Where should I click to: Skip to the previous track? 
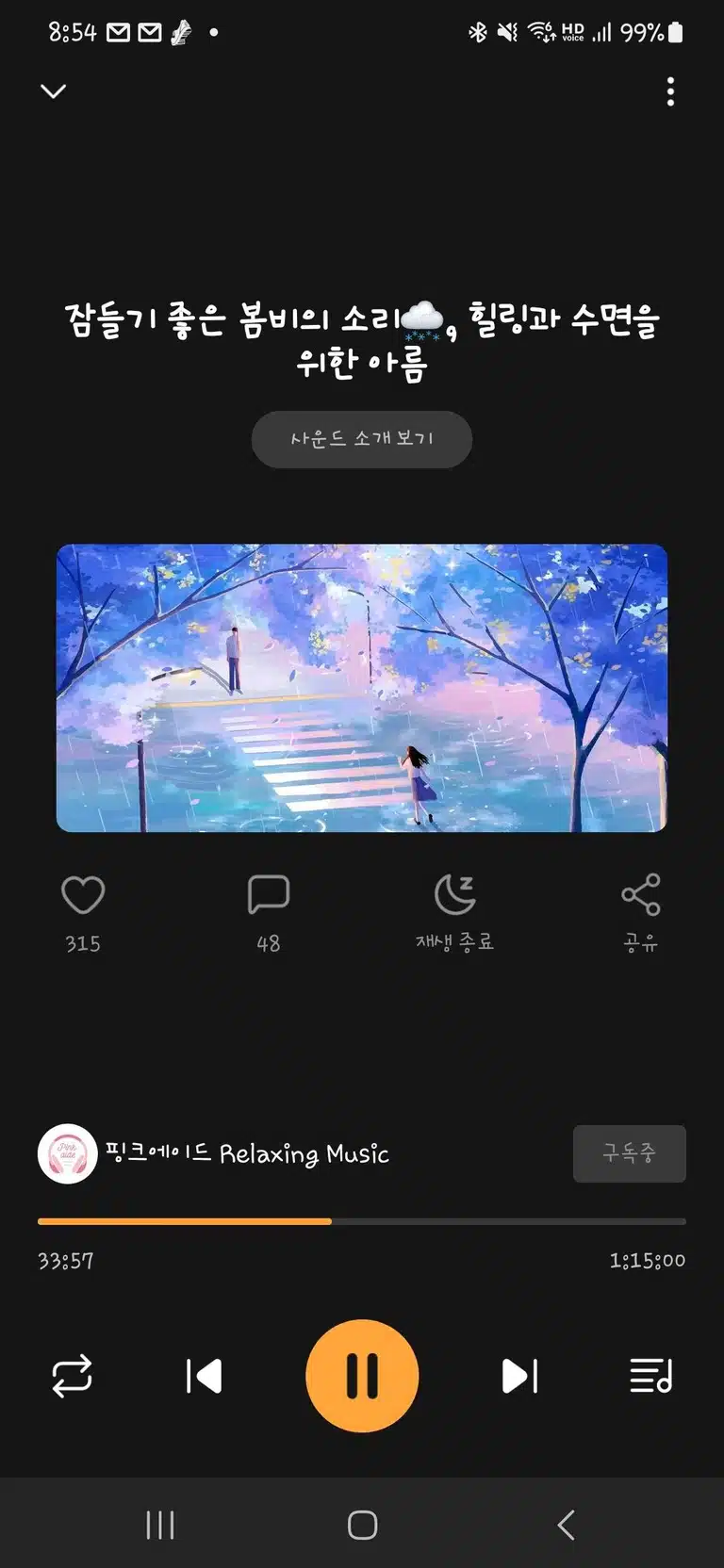pyautogui.click(x=204, y=1376)
